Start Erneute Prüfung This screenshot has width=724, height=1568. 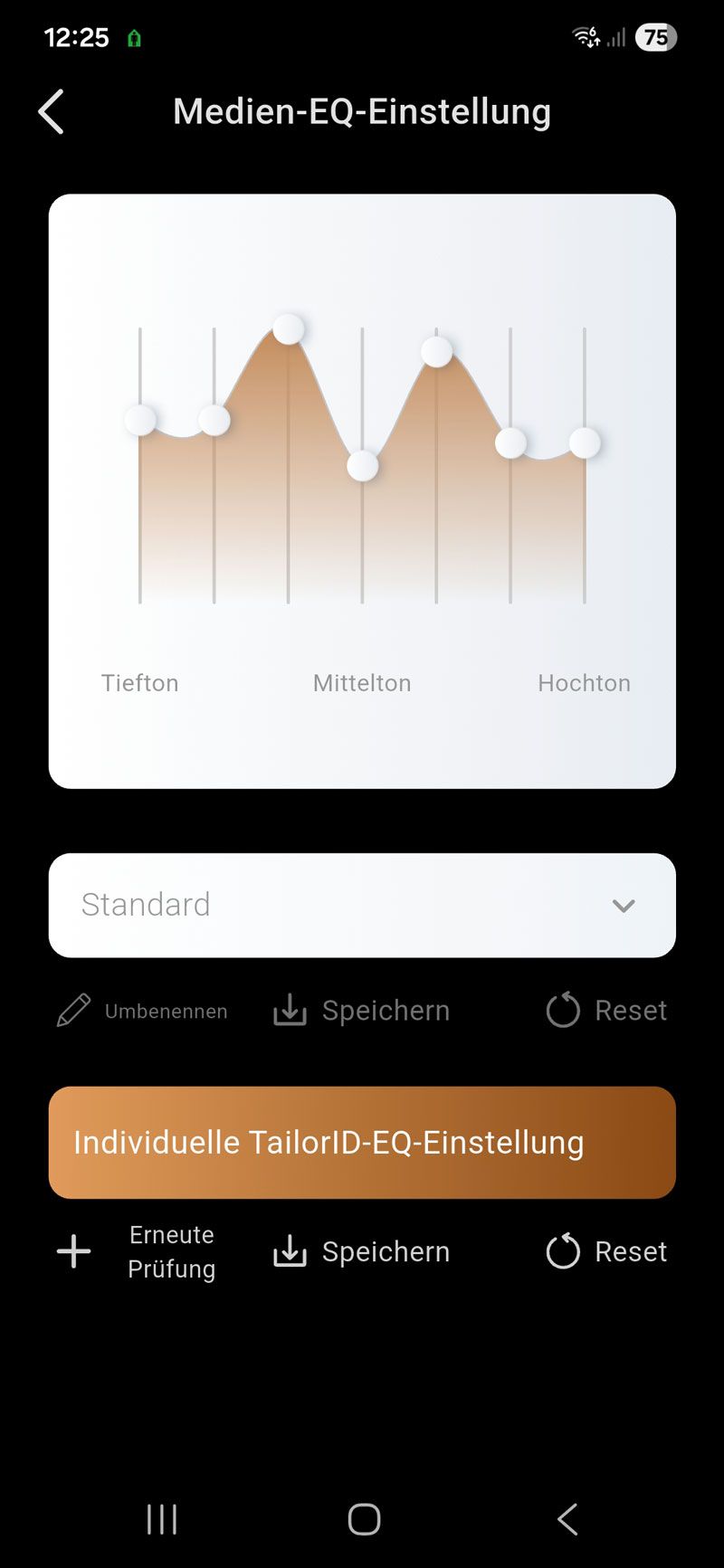coord(138,1251)
